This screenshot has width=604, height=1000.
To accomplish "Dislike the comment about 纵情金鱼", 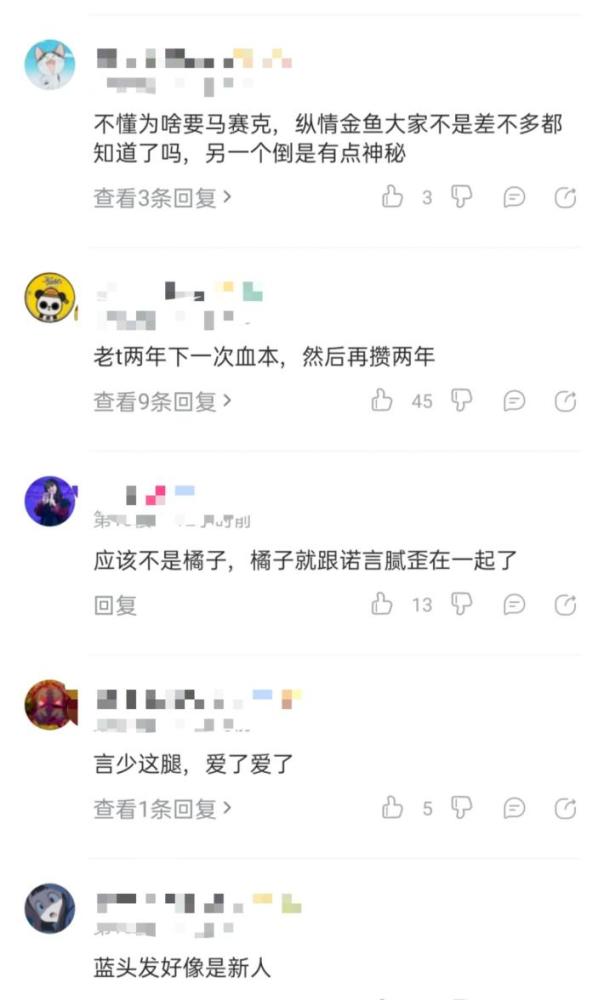I will click(x=461, y=197).
